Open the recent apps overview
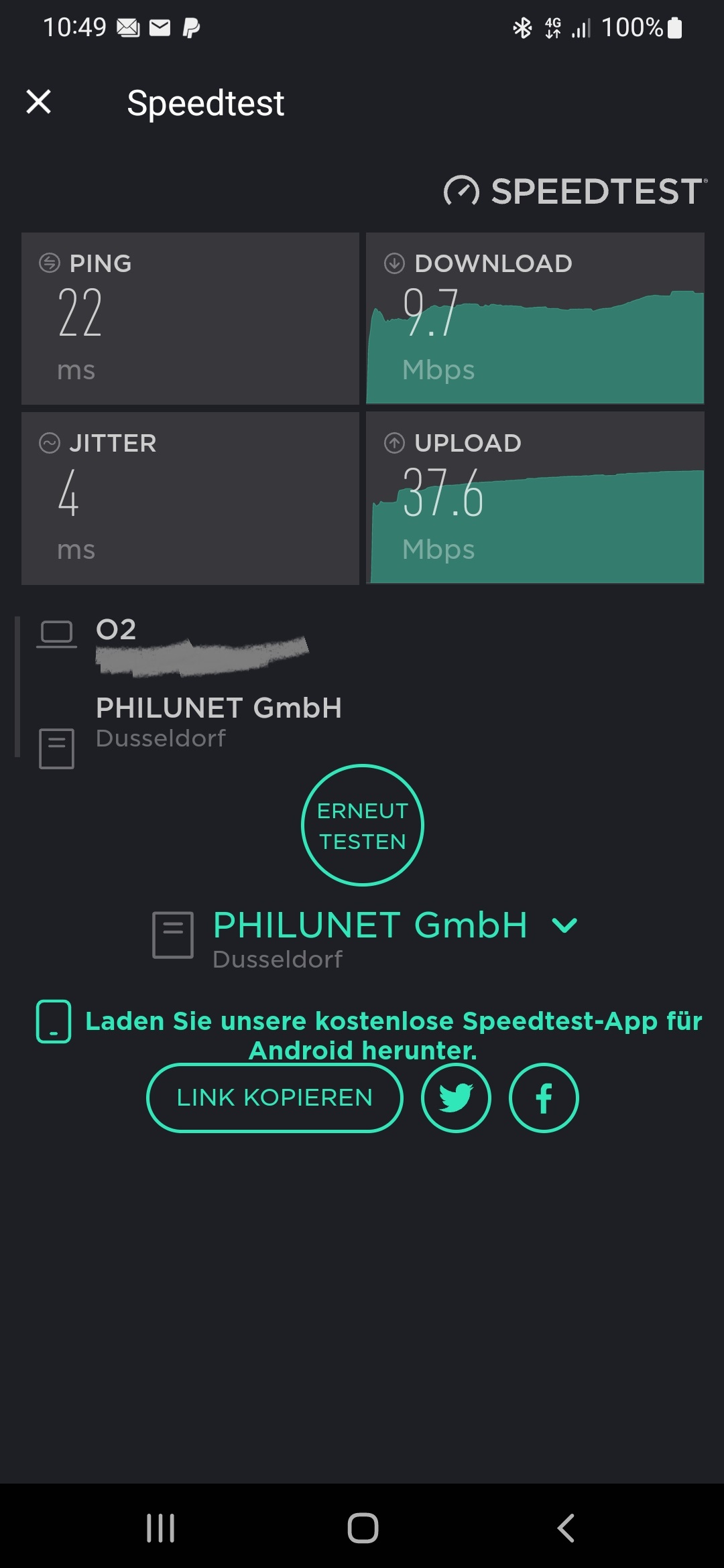This screenshot has width=724, height=1568. tap(160, 1528)
